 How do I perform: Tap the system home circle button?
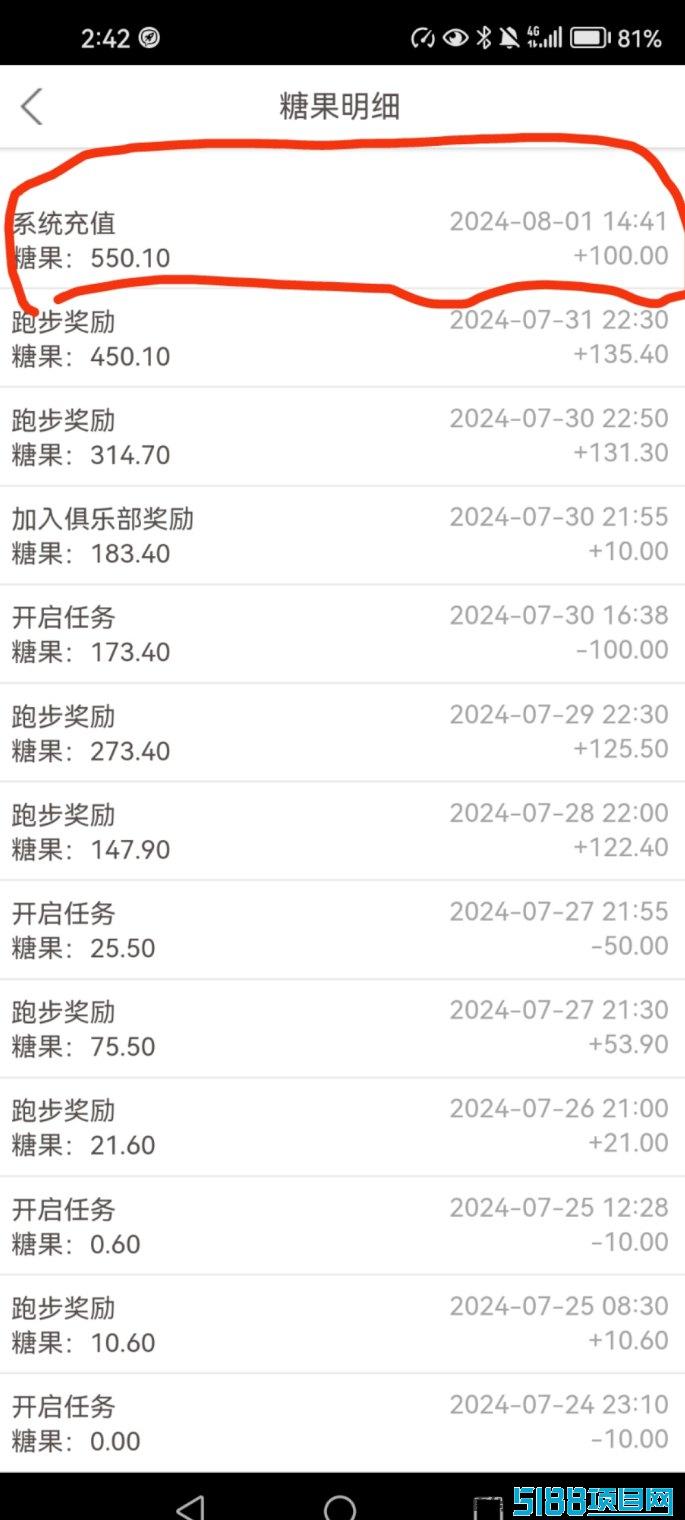(x=340, y=1507)
